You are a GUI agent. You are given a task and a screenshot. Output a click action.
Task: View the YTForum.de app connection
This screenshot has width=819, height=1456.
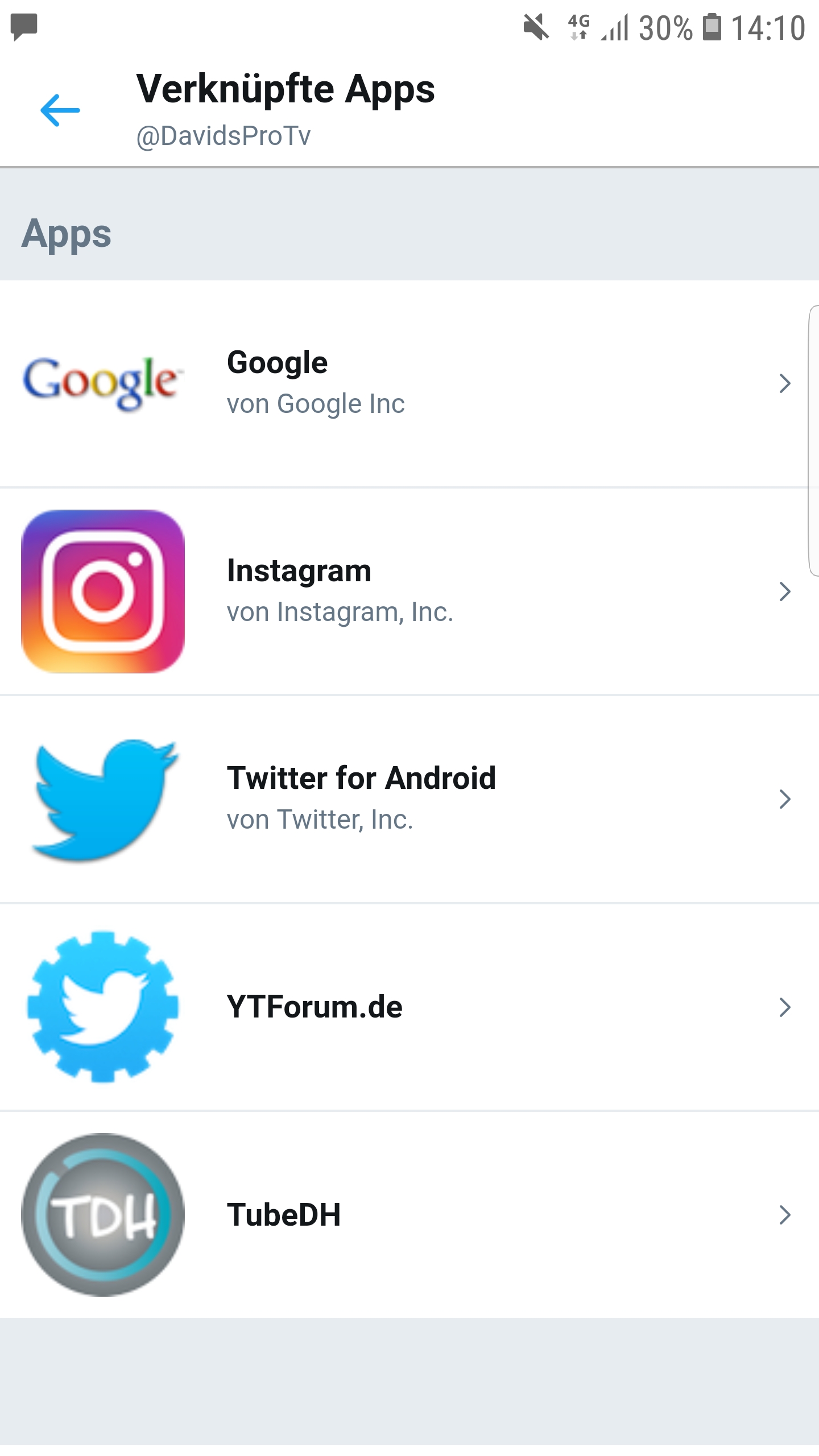pyautogui.click(x=409, y=1007)
